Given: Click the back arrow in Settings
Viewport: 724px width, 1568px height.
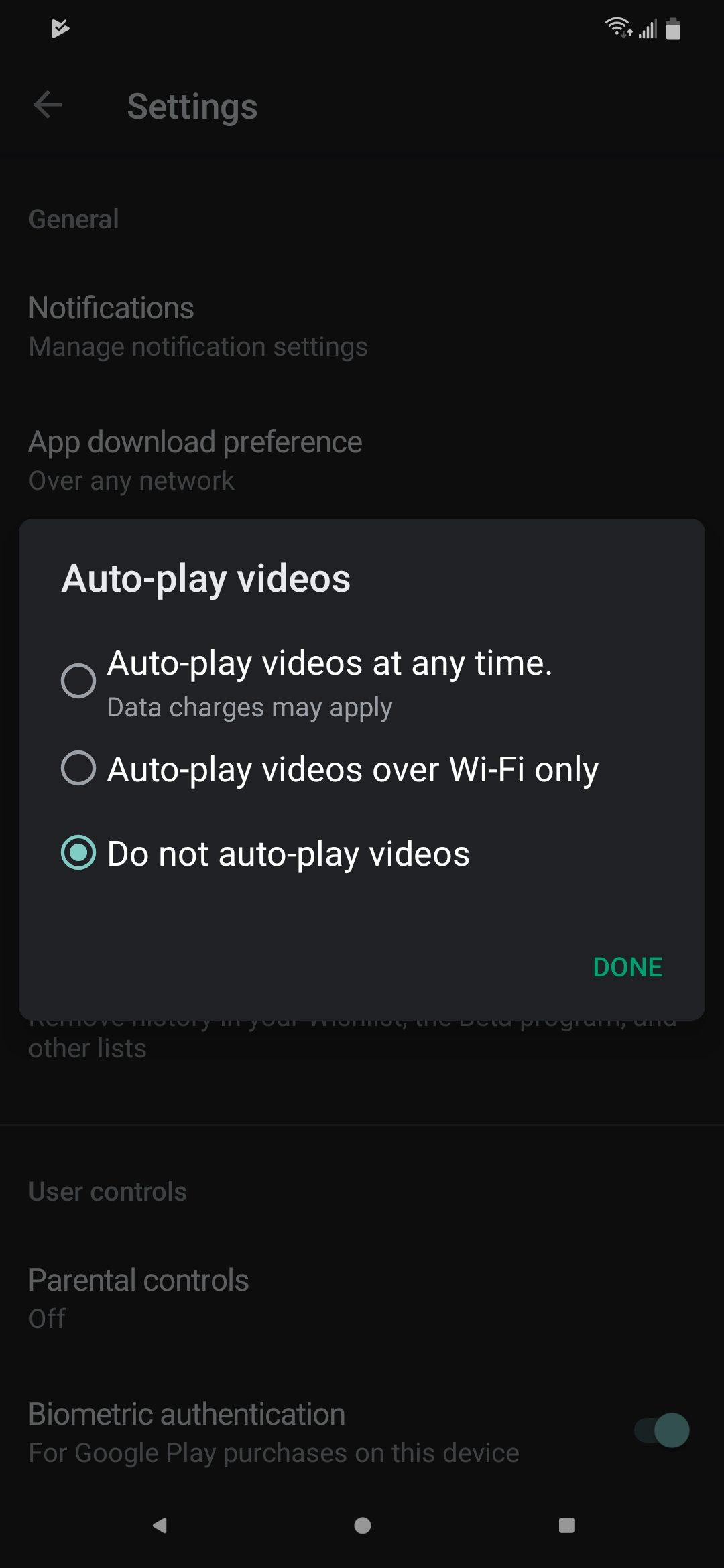Looking at the screenshot, I should [48, 105].
